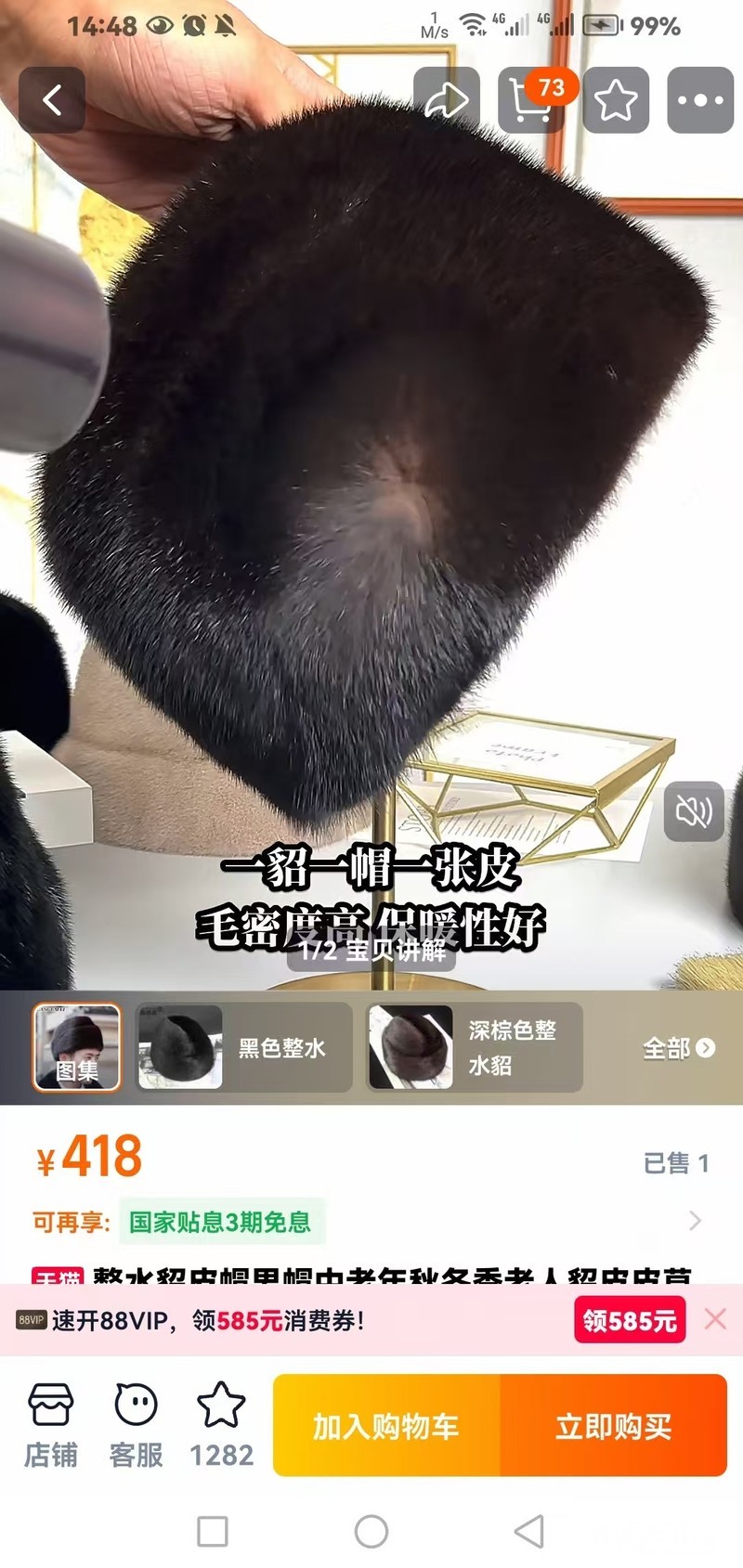
Task: Visit the 店铺 store page
Action: click(51, 1425)
